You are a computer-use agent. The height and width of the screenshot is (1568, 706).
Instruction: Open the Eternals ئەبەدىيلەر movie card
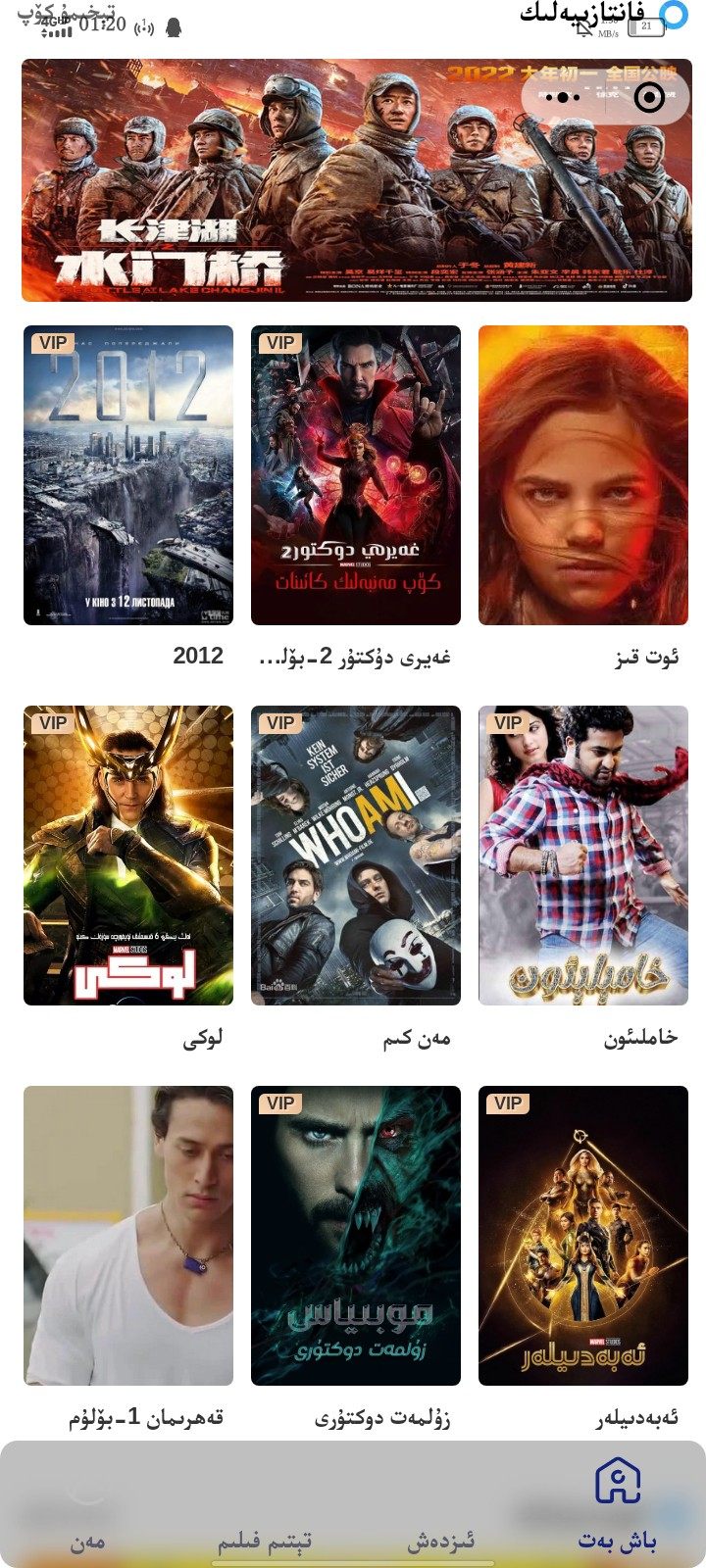point(583,1236)
